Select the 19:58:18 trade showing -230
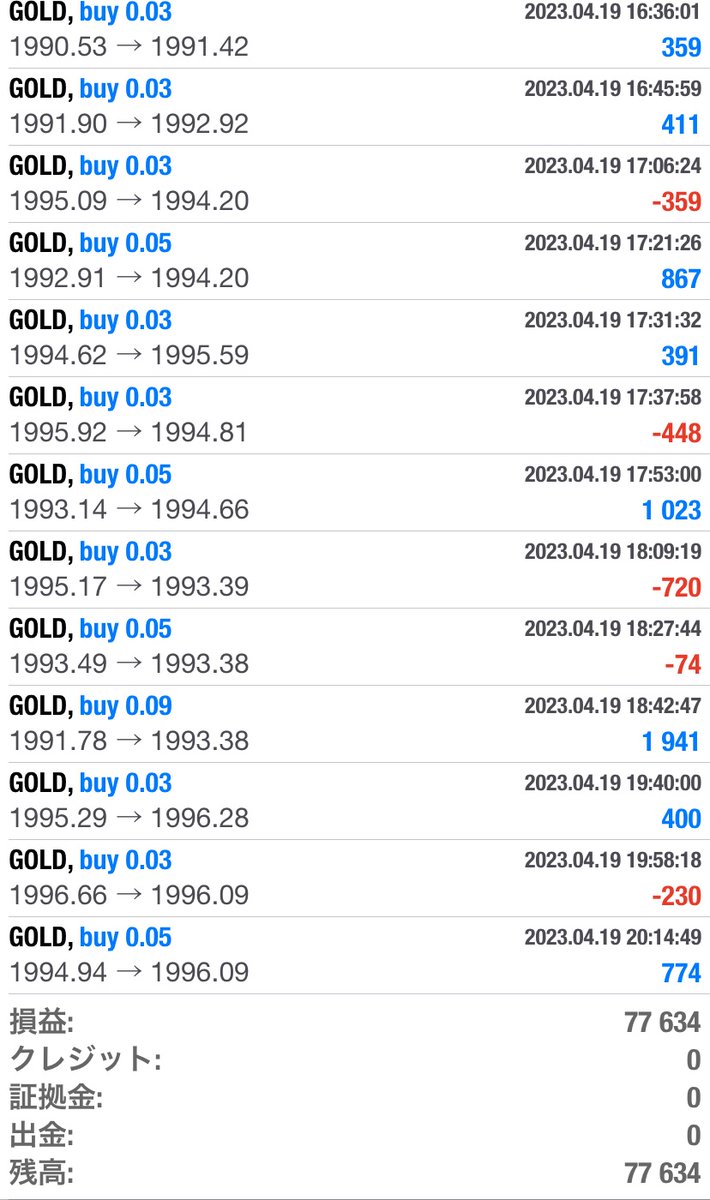The image size is (710, 1200). [x=355, y=877]
